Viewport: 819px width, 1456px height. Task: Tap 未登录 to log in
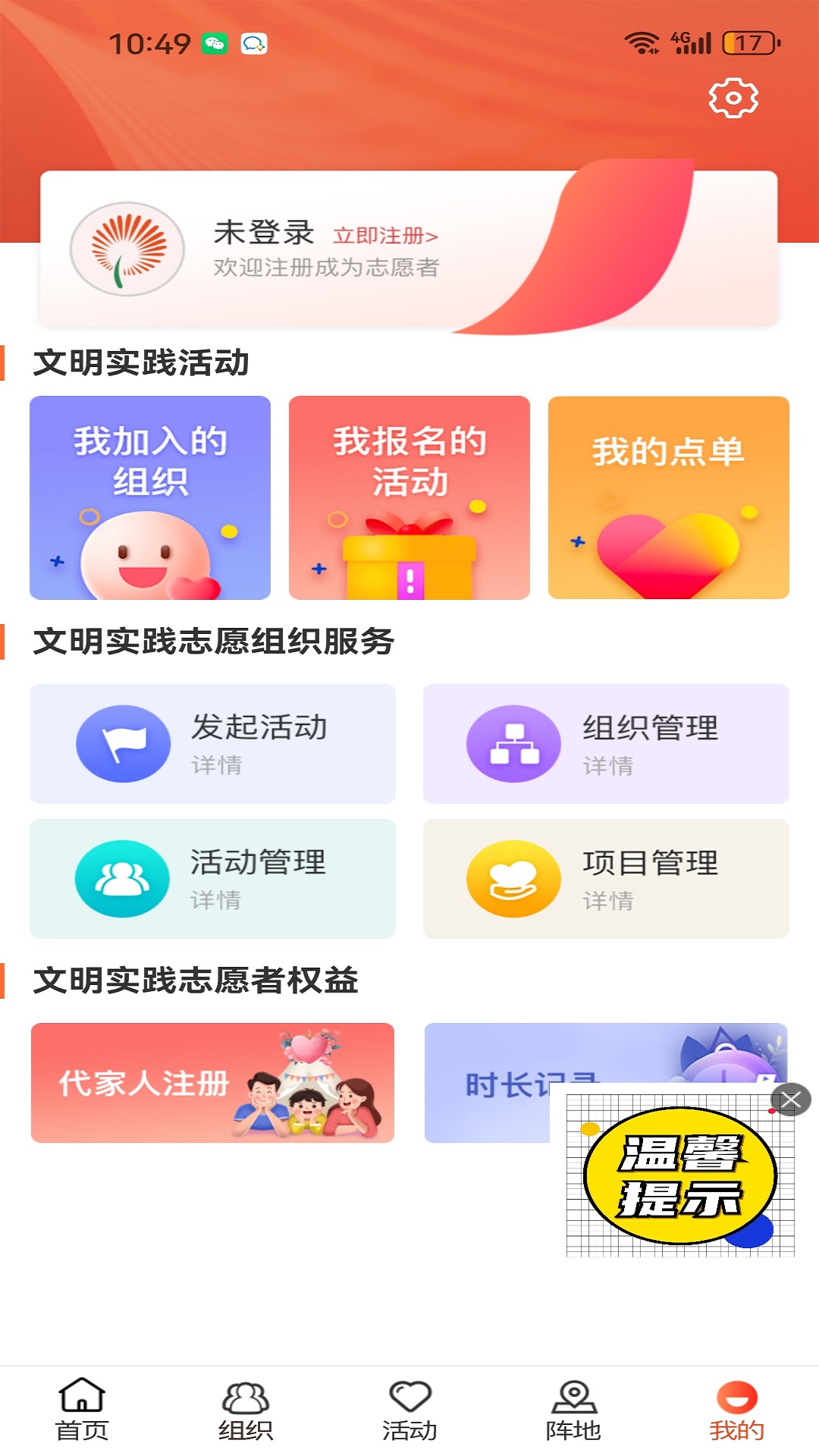[263, 233]
